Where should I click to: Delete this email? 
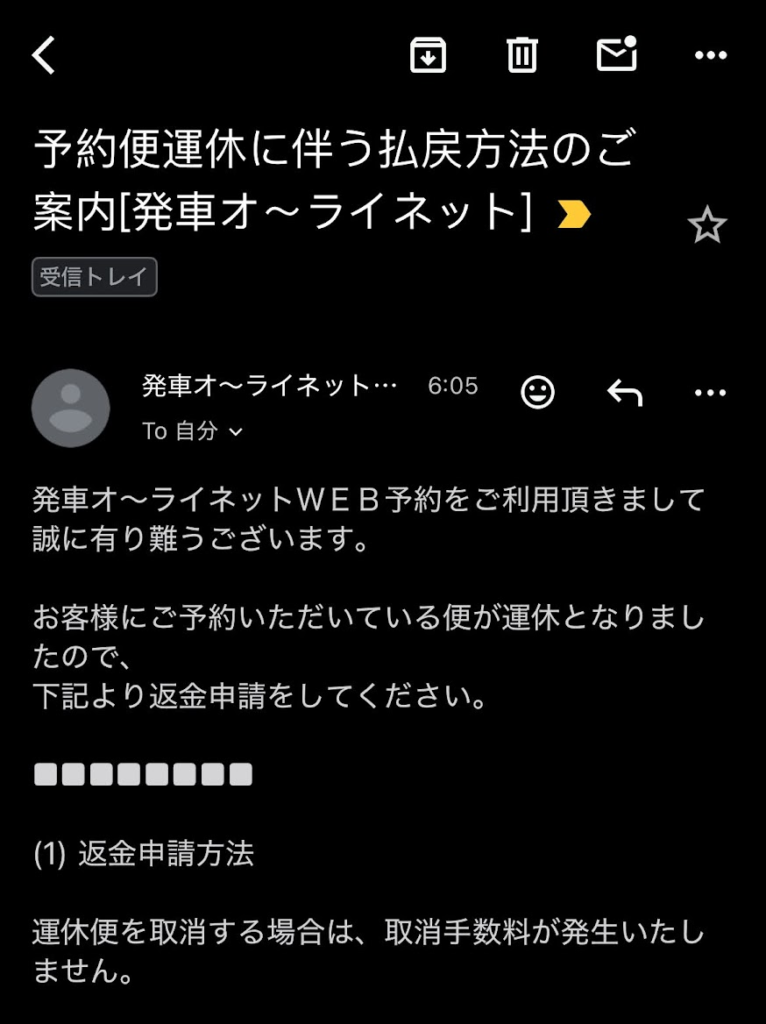tap(522, 55)
